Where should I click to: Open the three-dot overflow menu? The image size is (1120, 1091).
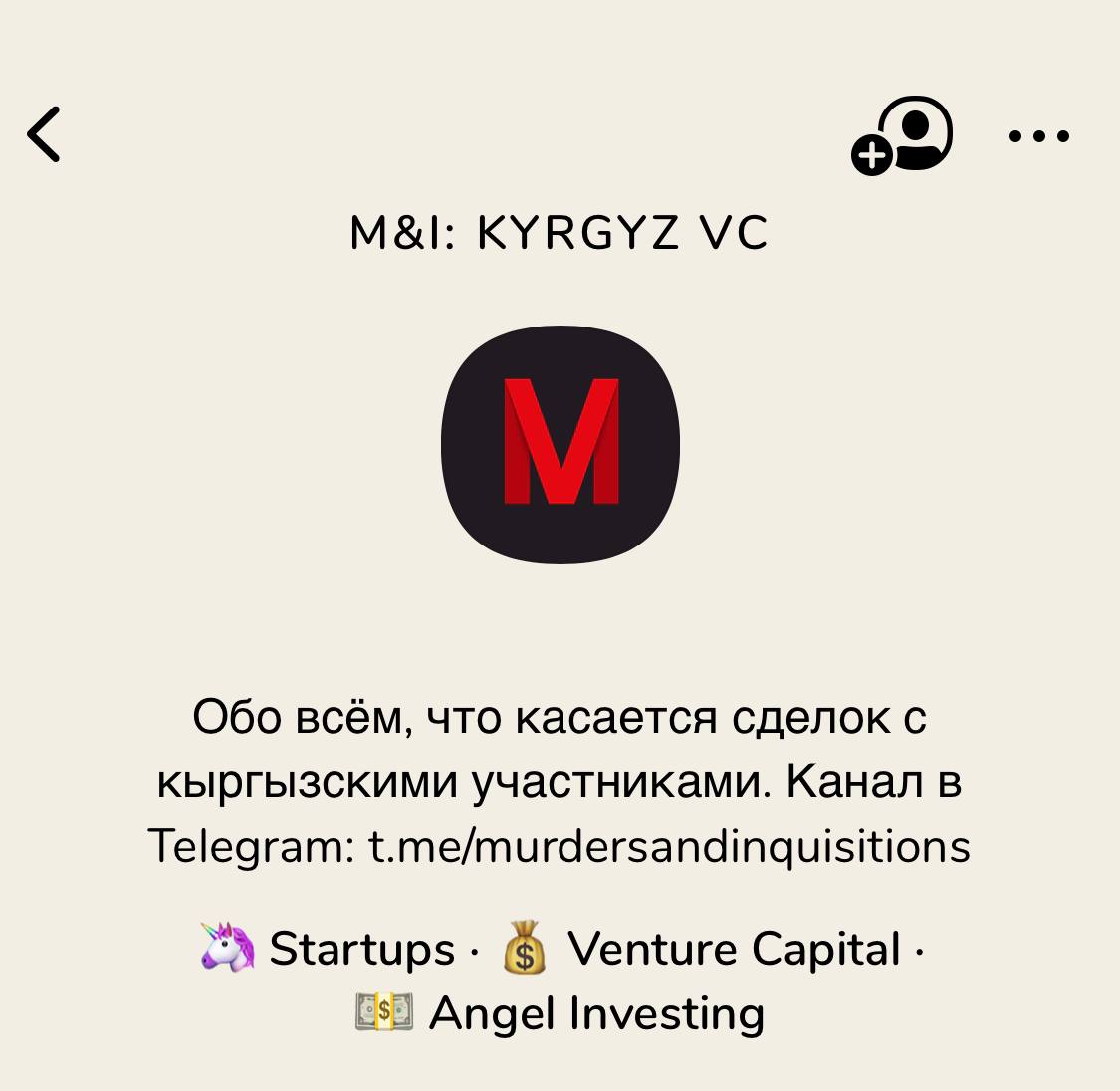[x=1038, y=136]
